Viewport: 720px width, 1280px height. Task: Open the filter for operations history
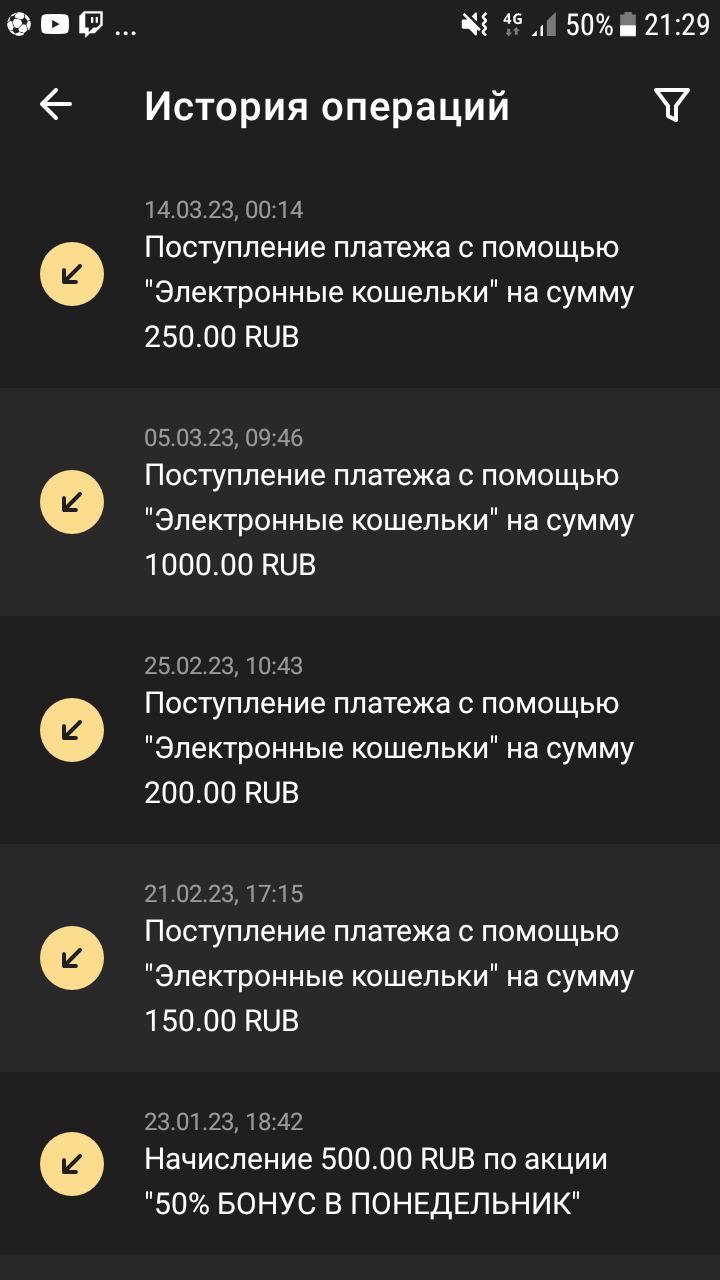pyautogui.click(x=671, y=105)
